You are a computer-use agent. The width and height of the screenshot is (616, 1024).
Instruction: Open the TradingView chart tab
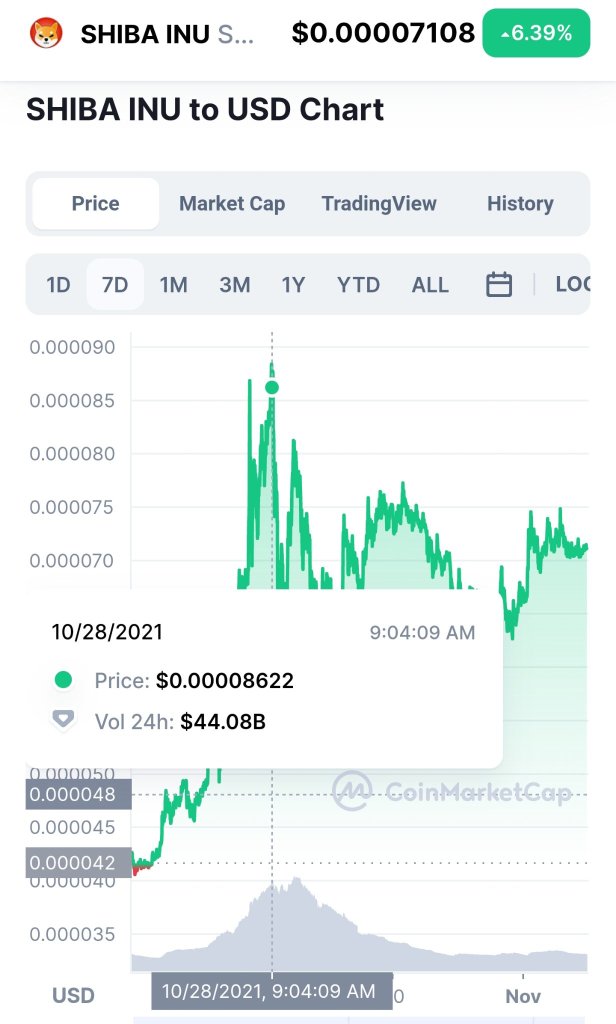tap(379, 204)
